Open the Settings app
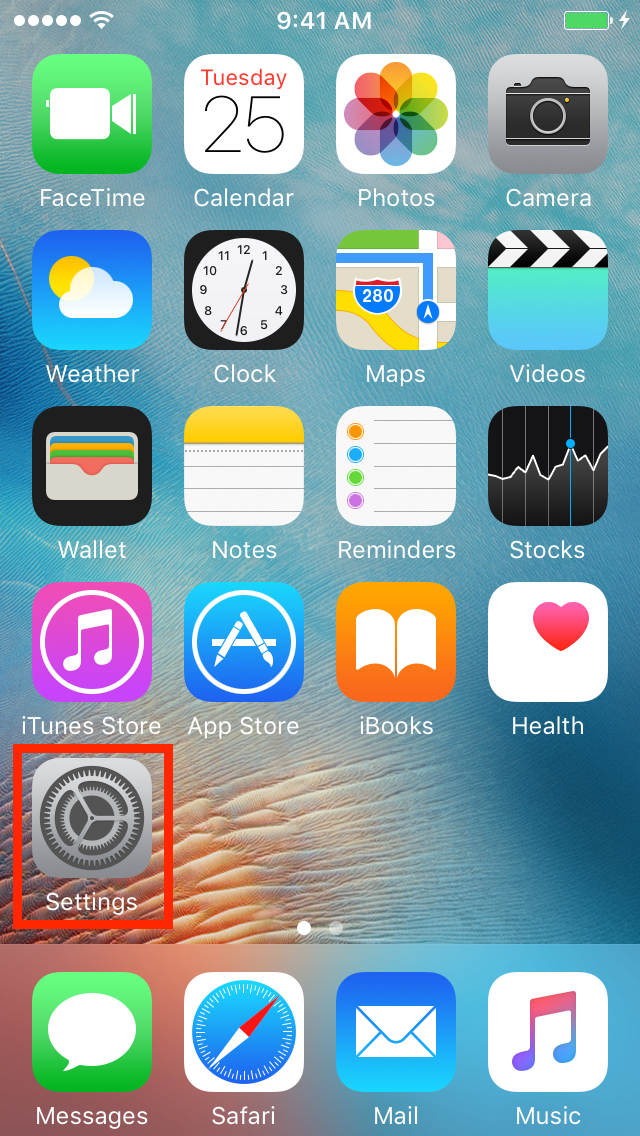This screenshot has height=1136, width=640. [x=92, y=818]
